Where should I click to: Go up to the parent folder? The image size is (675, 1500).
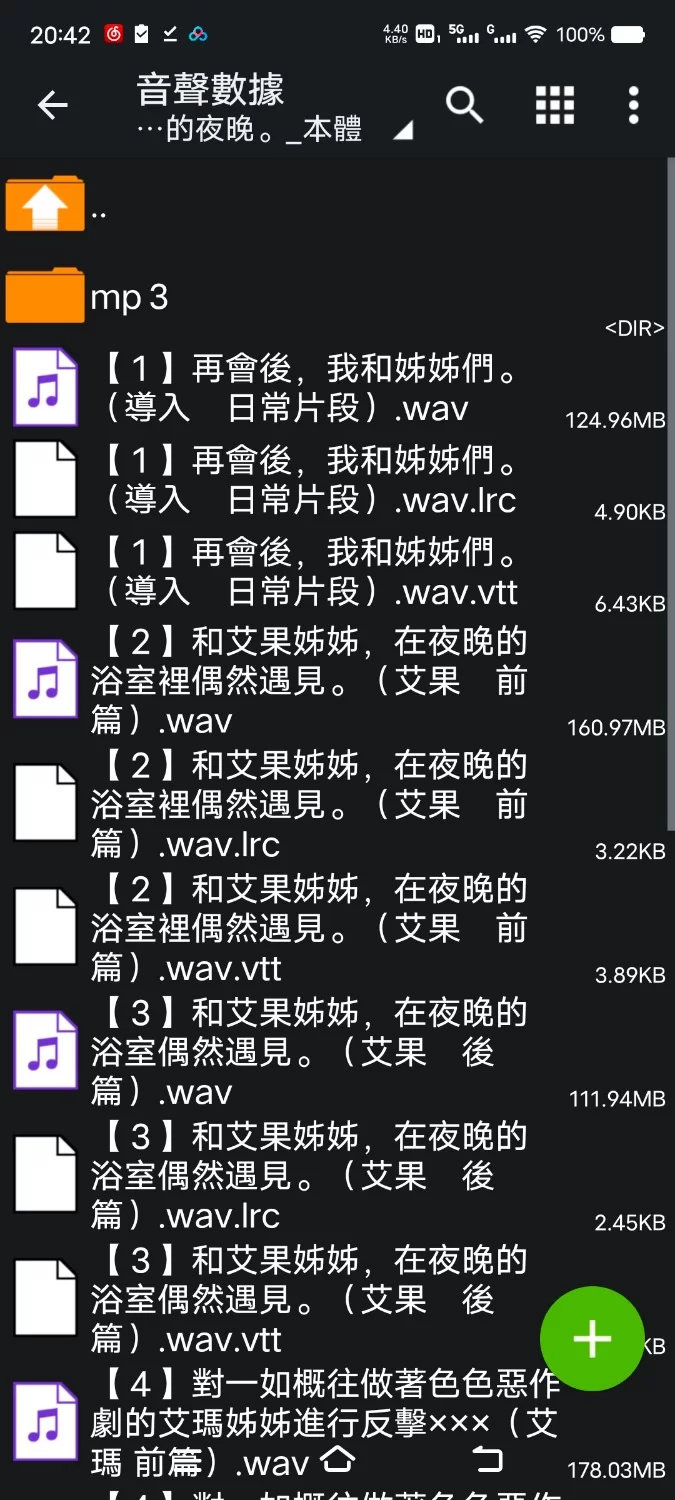45,206
